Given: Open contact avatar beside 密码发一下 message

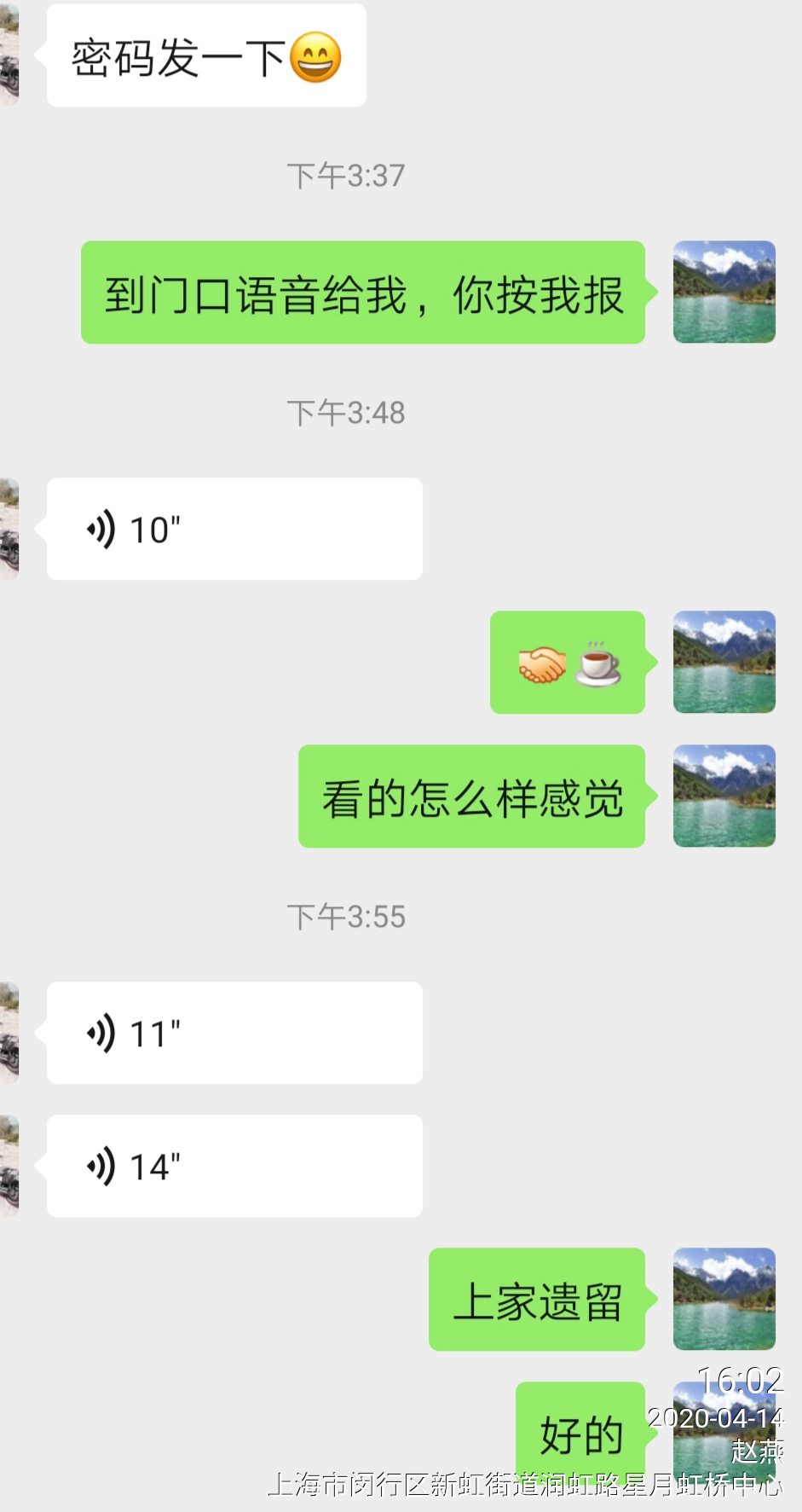Looking at the screenshot, I should click(9, 55).
